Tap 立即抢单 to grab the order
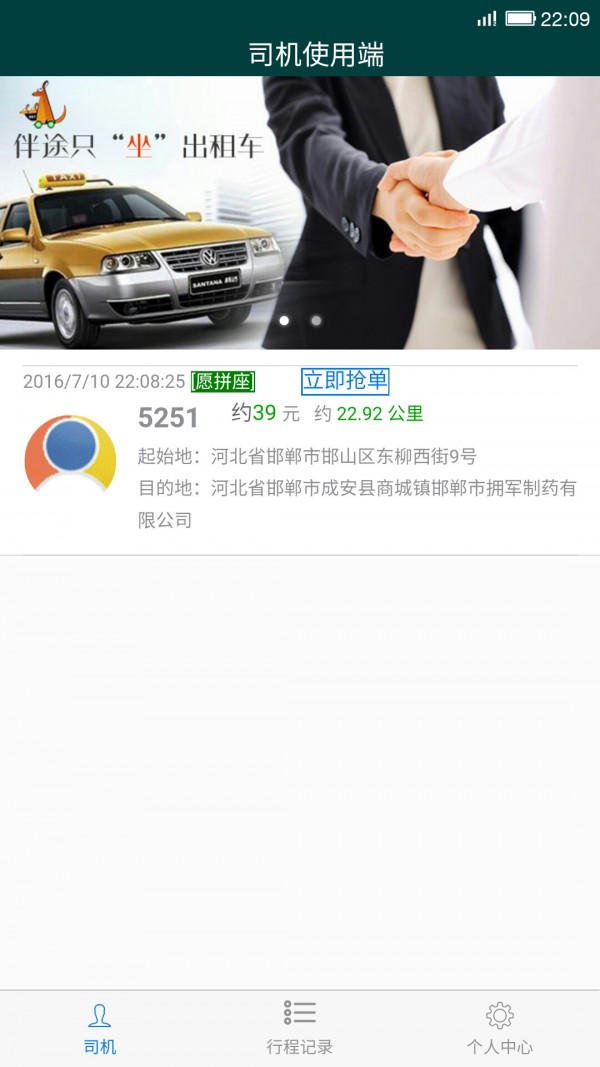 (x=345, y=381)
